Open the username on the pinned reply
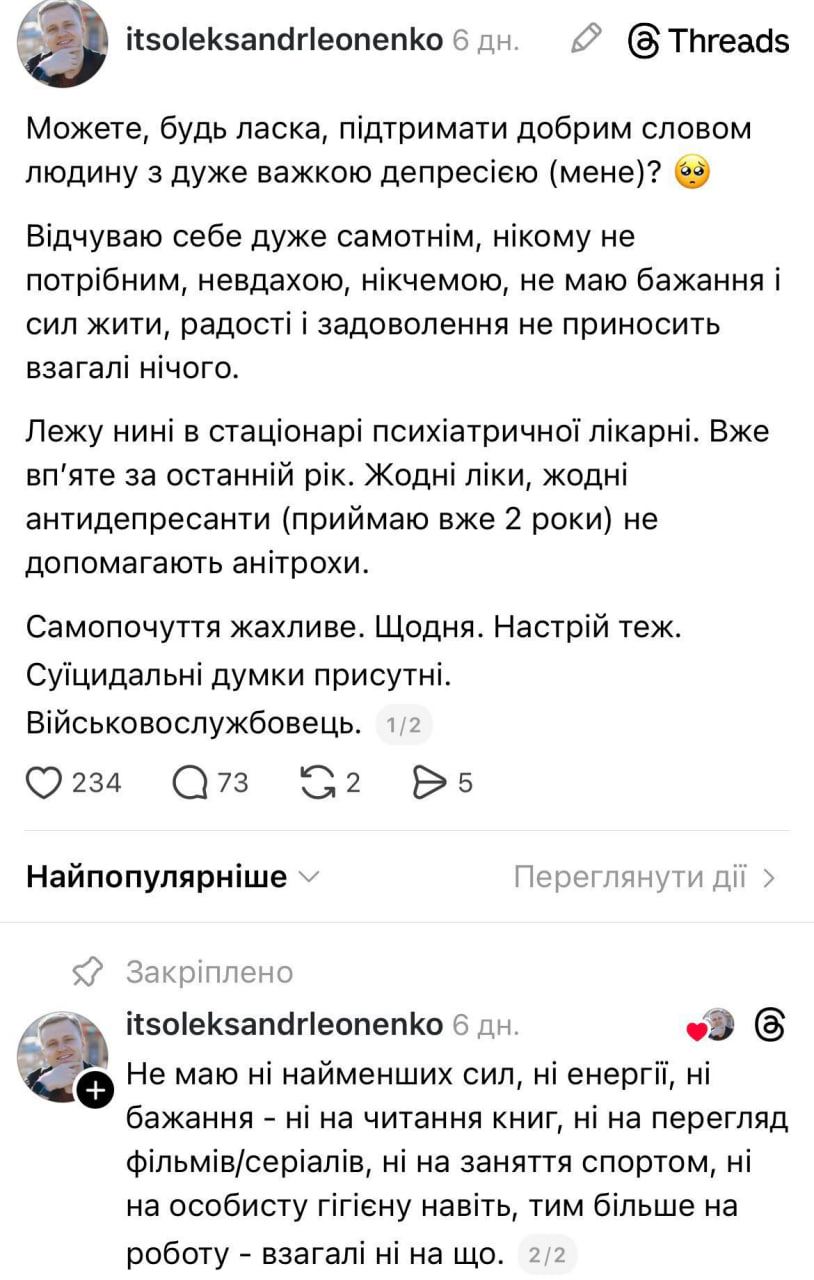814x1280 pixels. (x=284, y=1025)
